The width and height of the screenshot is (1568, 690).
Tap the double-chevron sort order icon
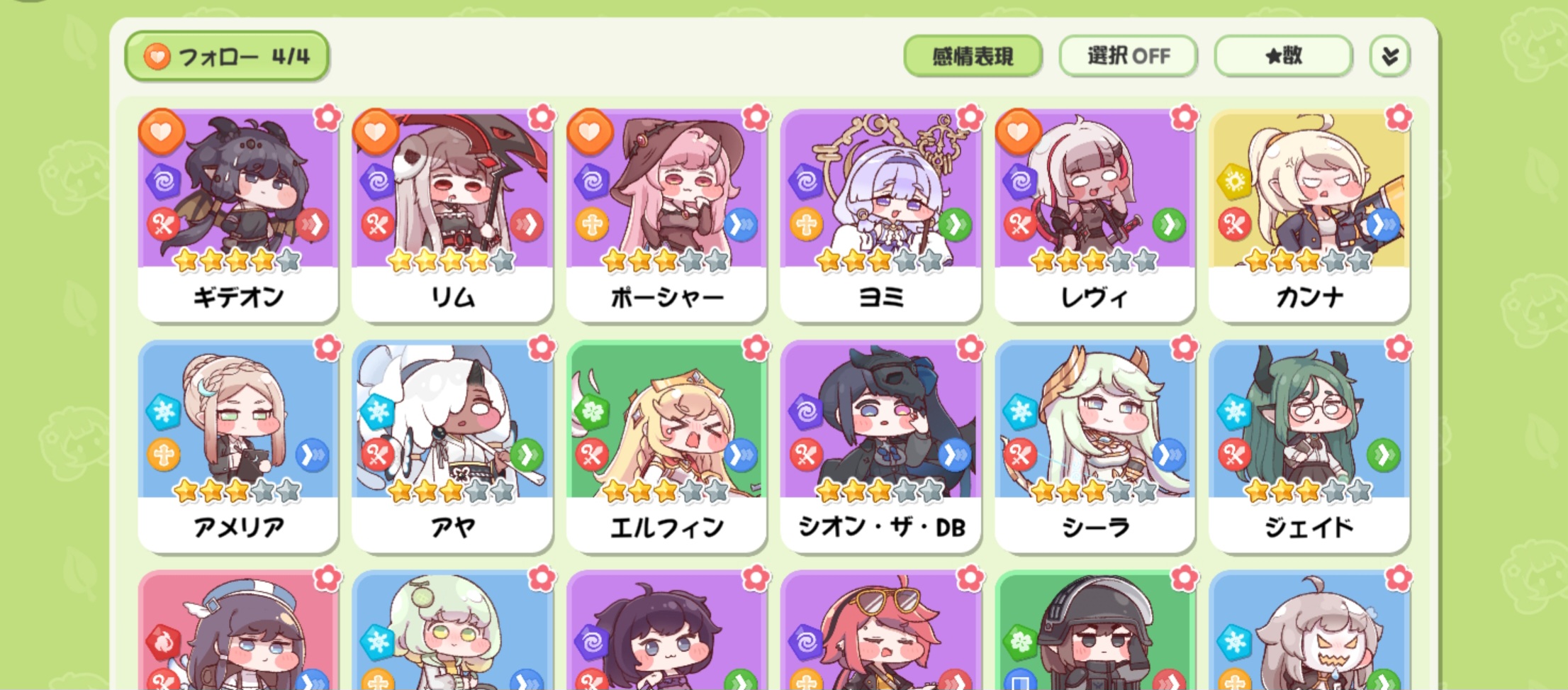click(1389, 56)
